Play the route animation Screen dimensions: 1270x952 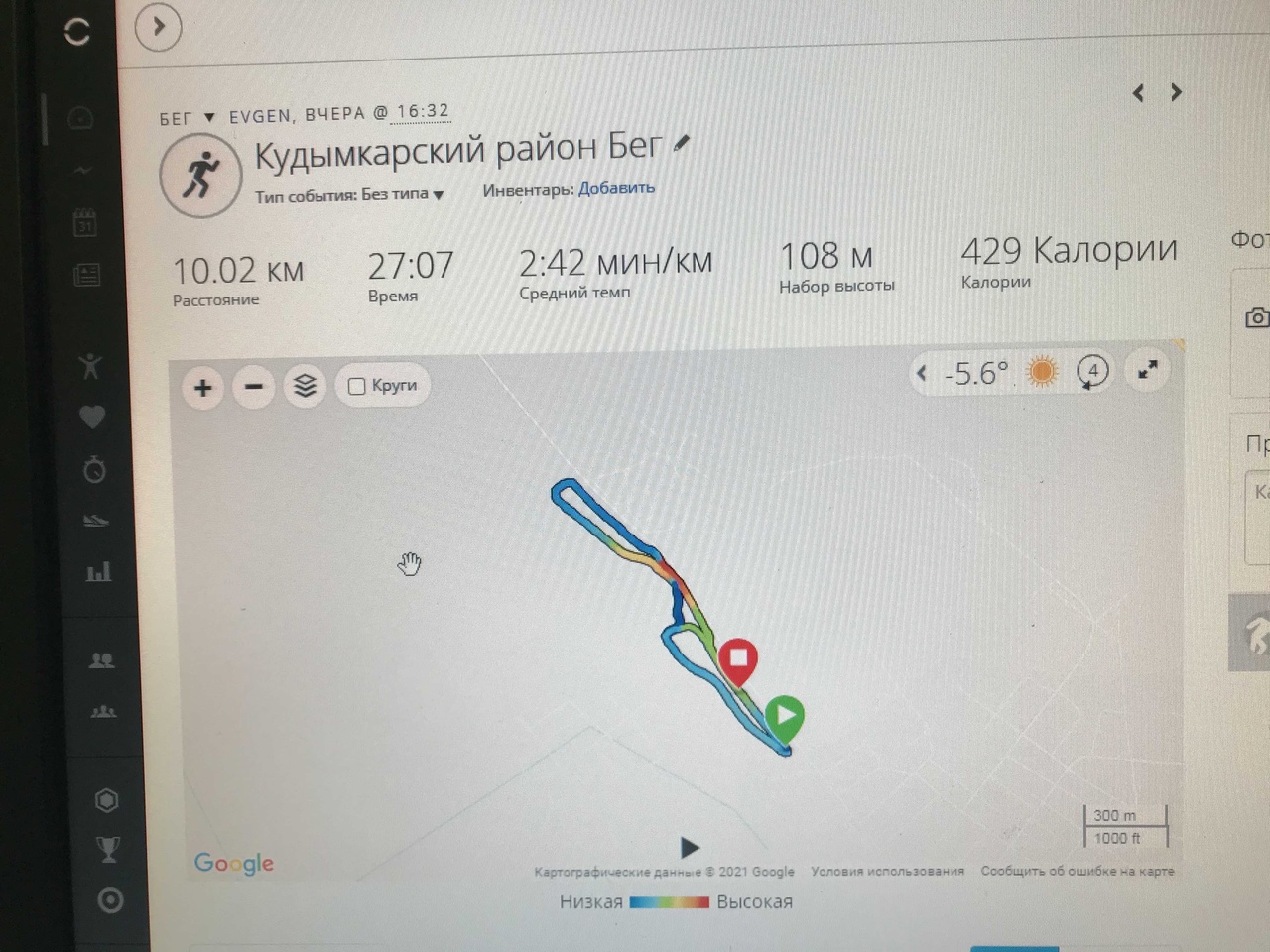690,847
